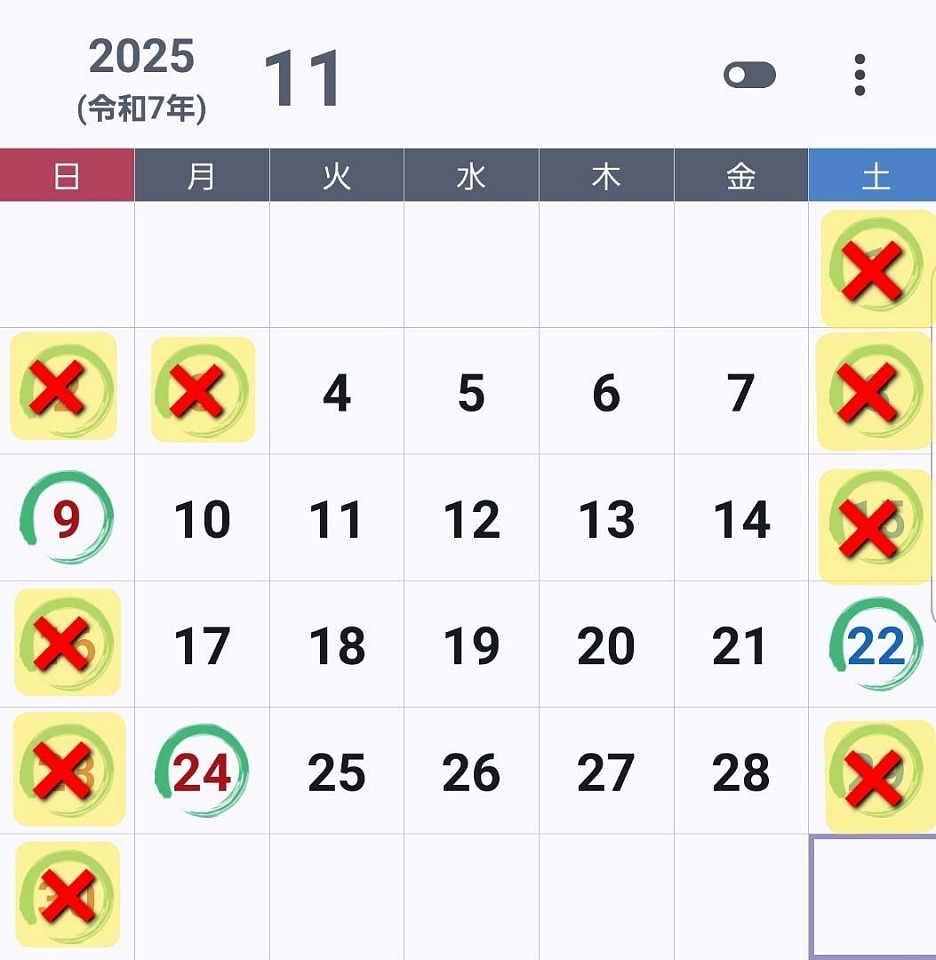
Task: Choose Friday the 28th
Action: tap(741, 772)
